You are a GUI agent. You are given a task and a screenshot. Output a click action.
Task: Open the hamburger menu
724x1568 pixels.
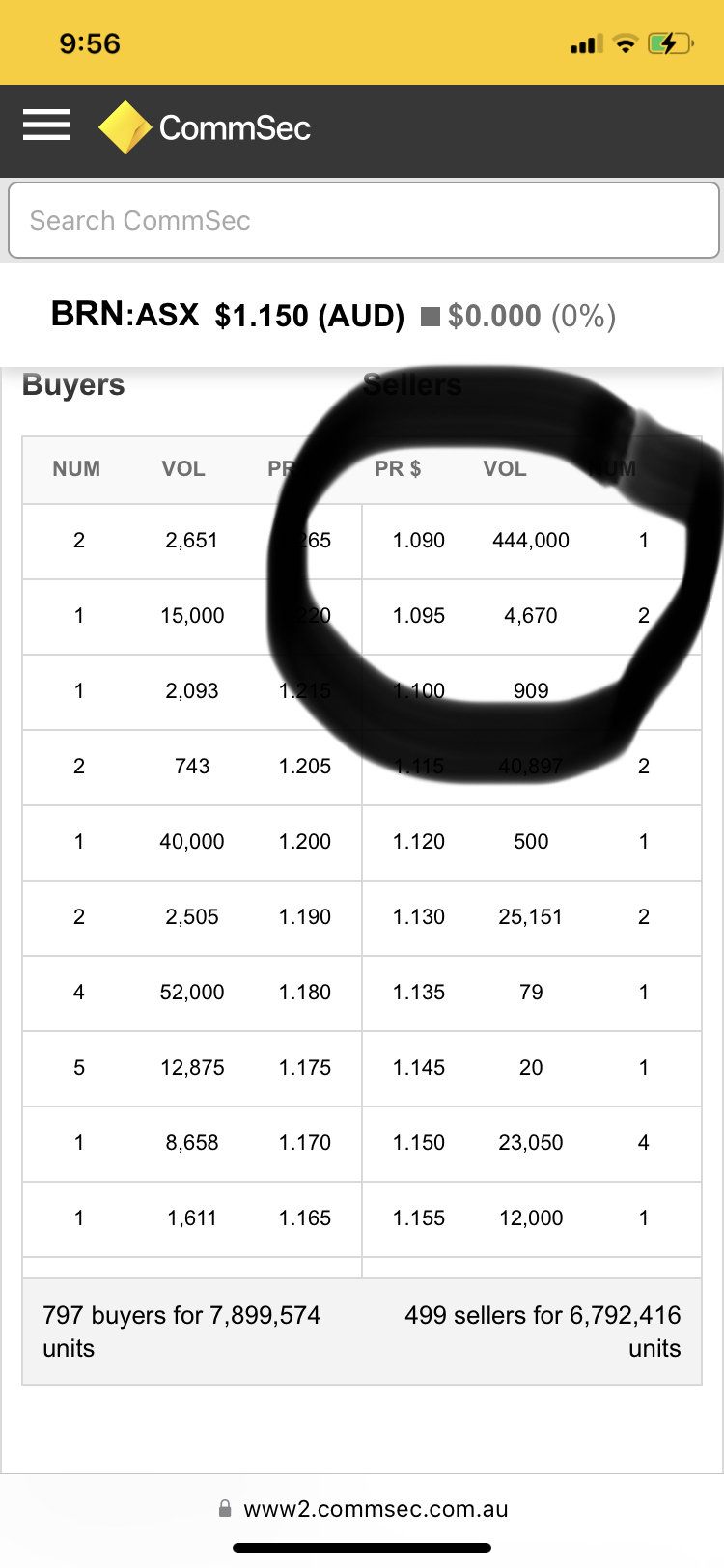46,126
